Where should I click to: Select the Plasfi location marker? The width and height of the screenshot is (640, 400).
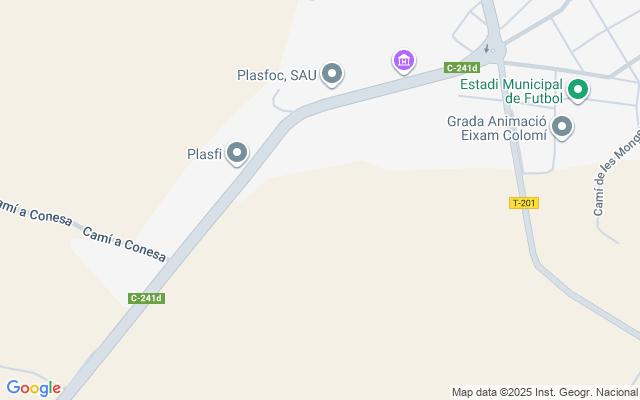click(x=237, y=153)
